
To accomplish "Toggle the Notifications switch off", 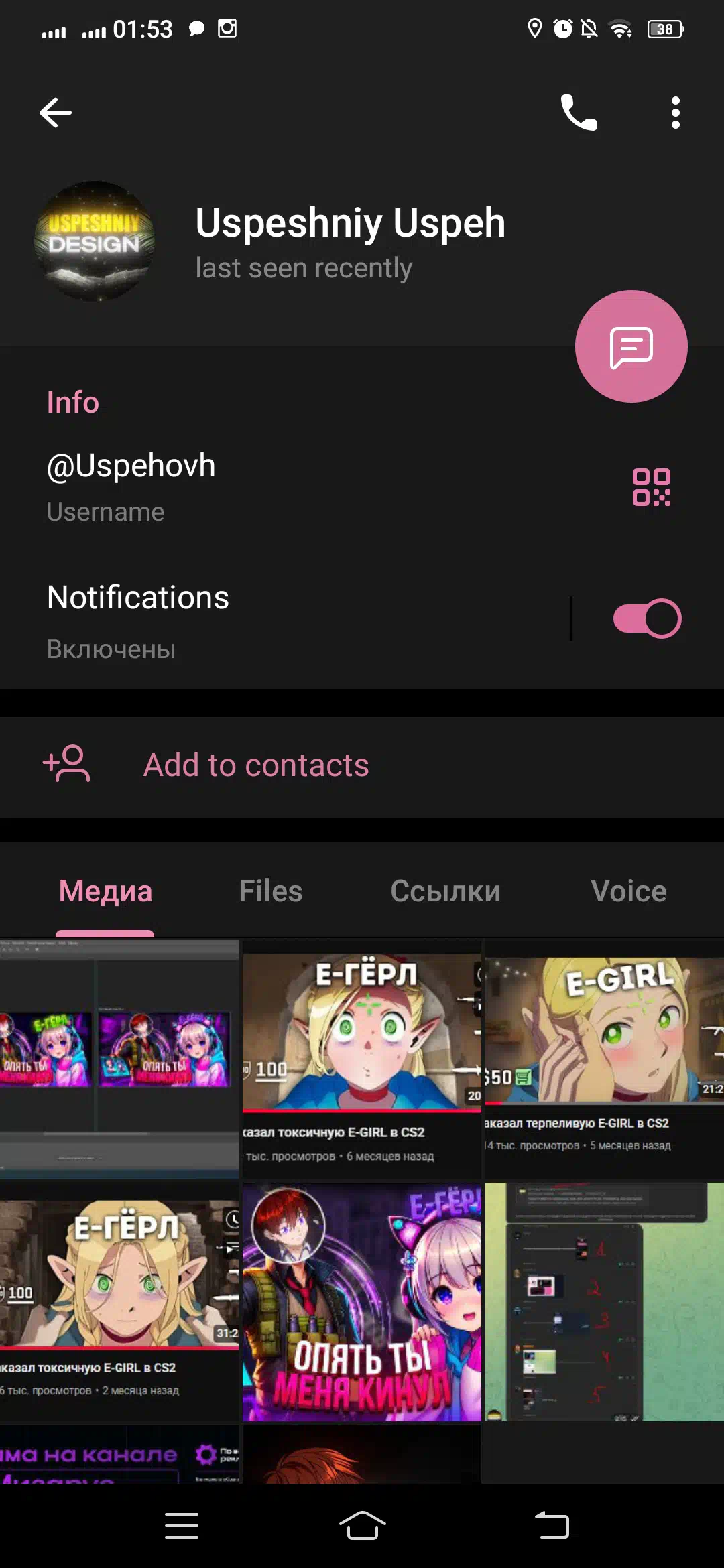I will coord(648,618).
